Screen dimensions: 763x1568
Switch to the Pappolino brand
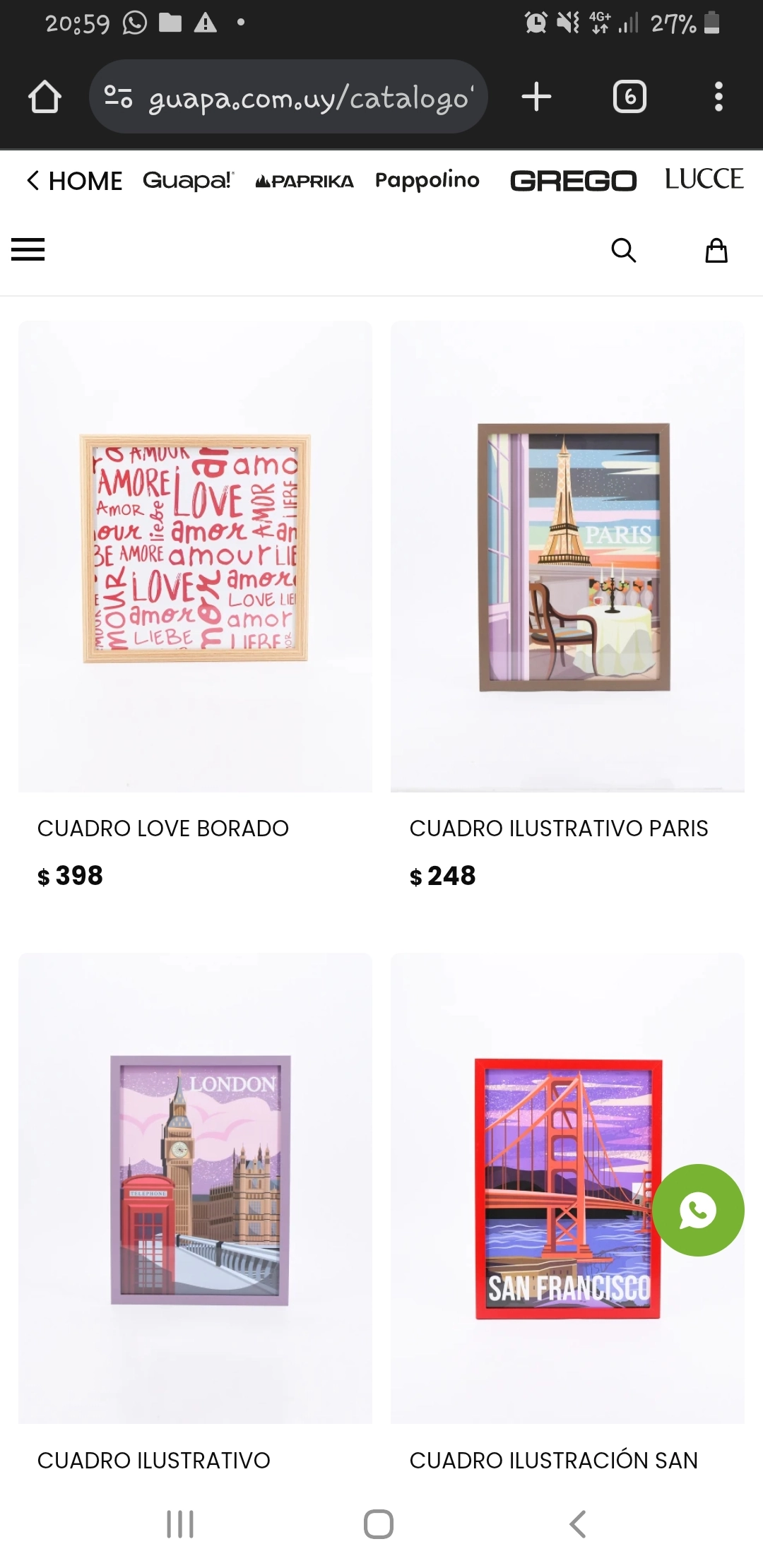pos(427,181)
